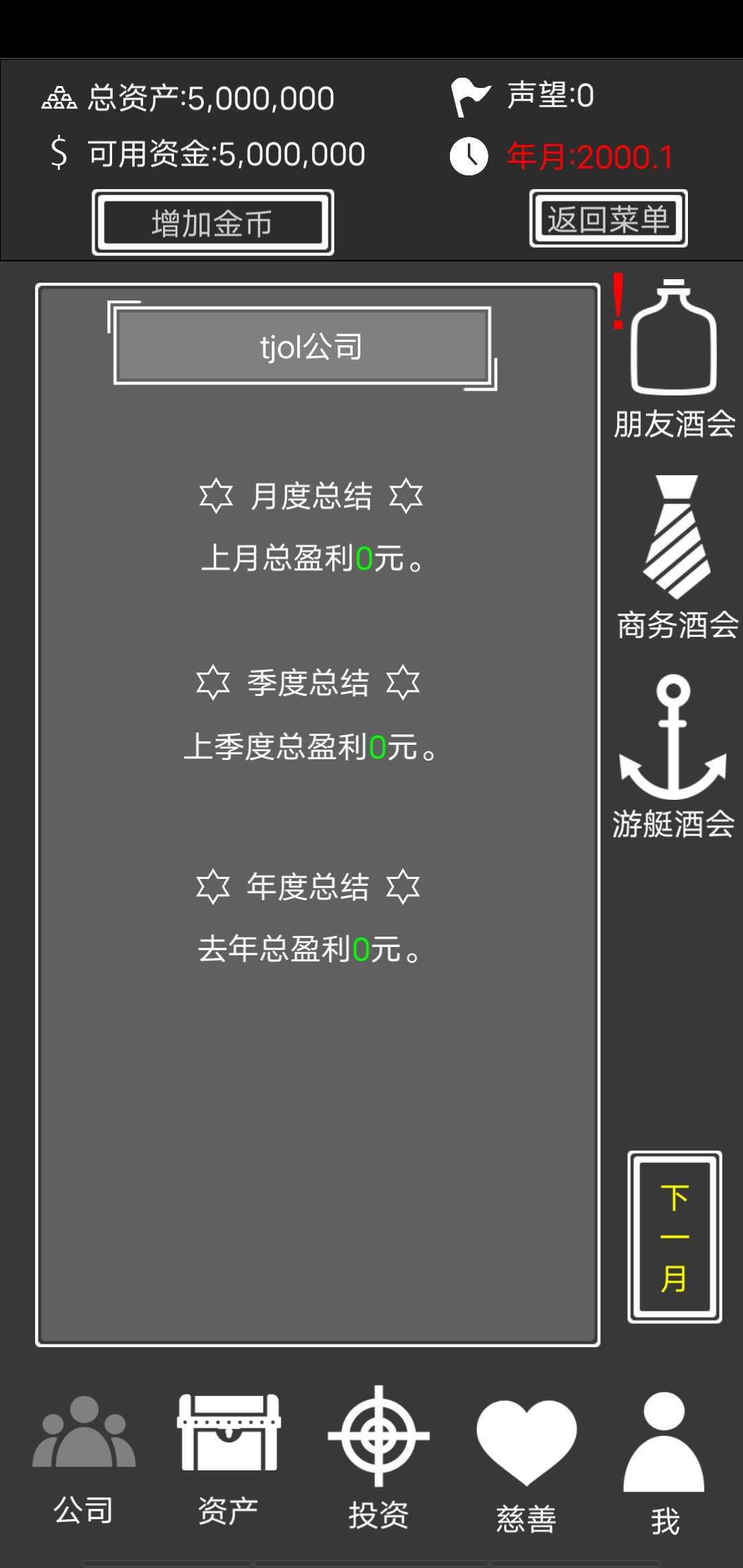The height and width of the screenshot is (1568, 743).
Task: Click the gold bars icon beside 总资产
Action: 58,96
